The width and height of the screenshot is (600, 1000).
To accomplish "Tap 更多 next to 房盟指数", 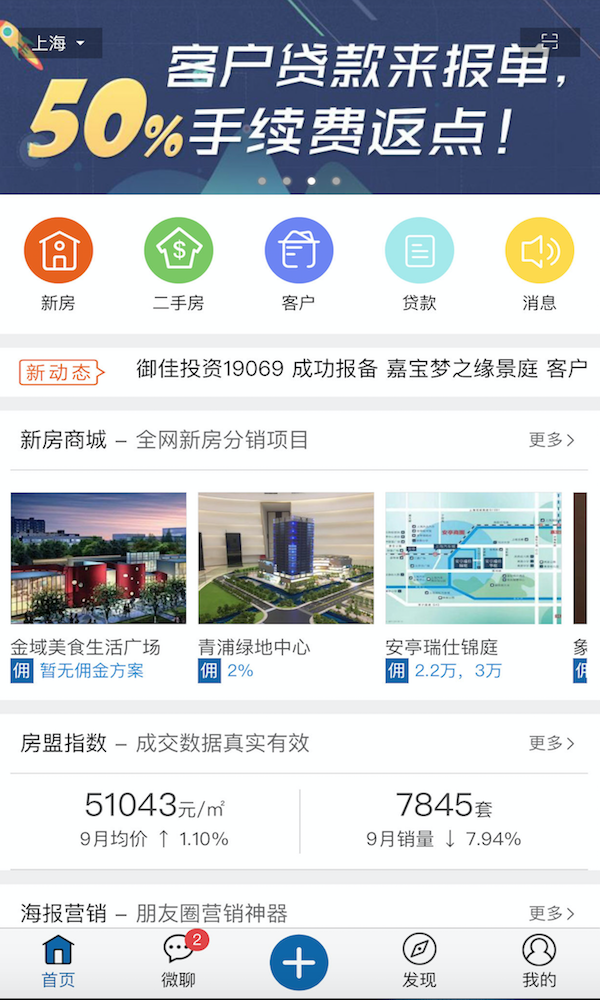I will point(552,743).
